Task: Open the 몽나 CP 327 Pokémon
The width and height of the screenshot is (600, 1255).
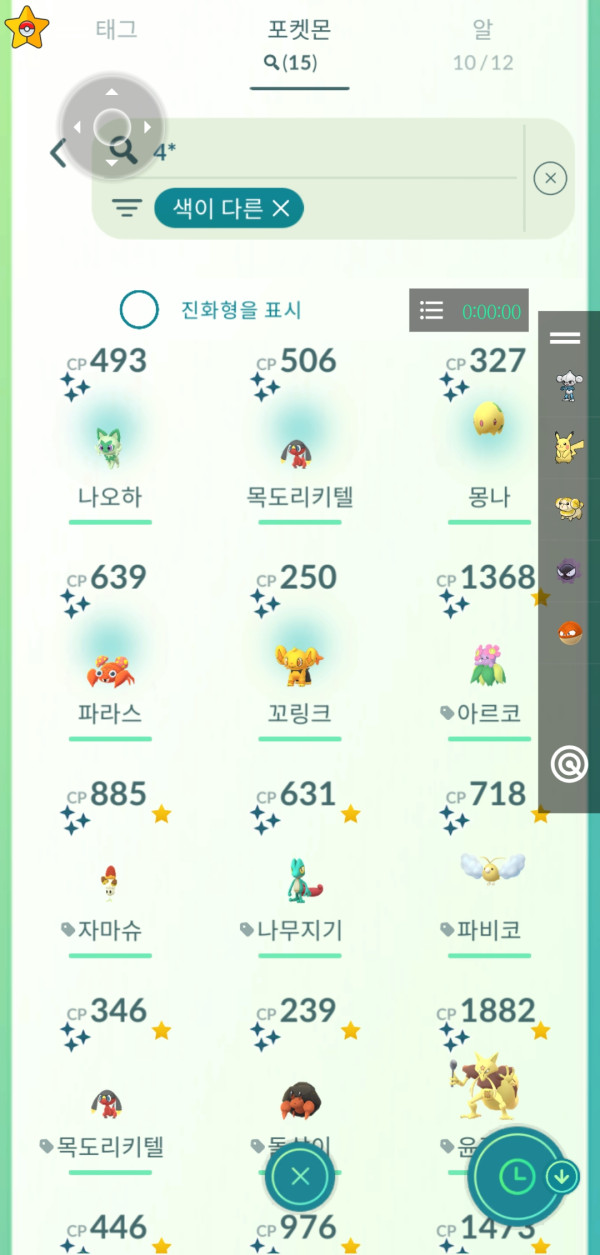Action: [488, 440]
